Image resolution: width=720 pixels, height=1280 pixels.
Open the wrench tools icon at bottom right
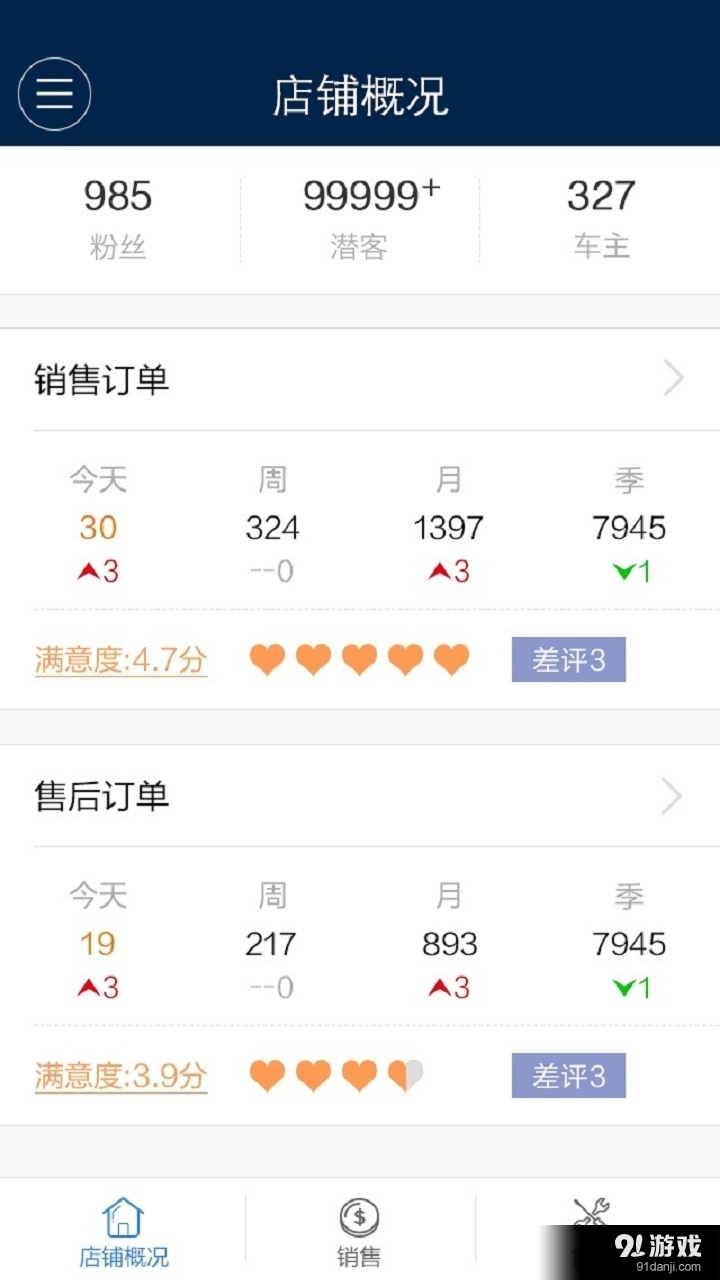592,1213
